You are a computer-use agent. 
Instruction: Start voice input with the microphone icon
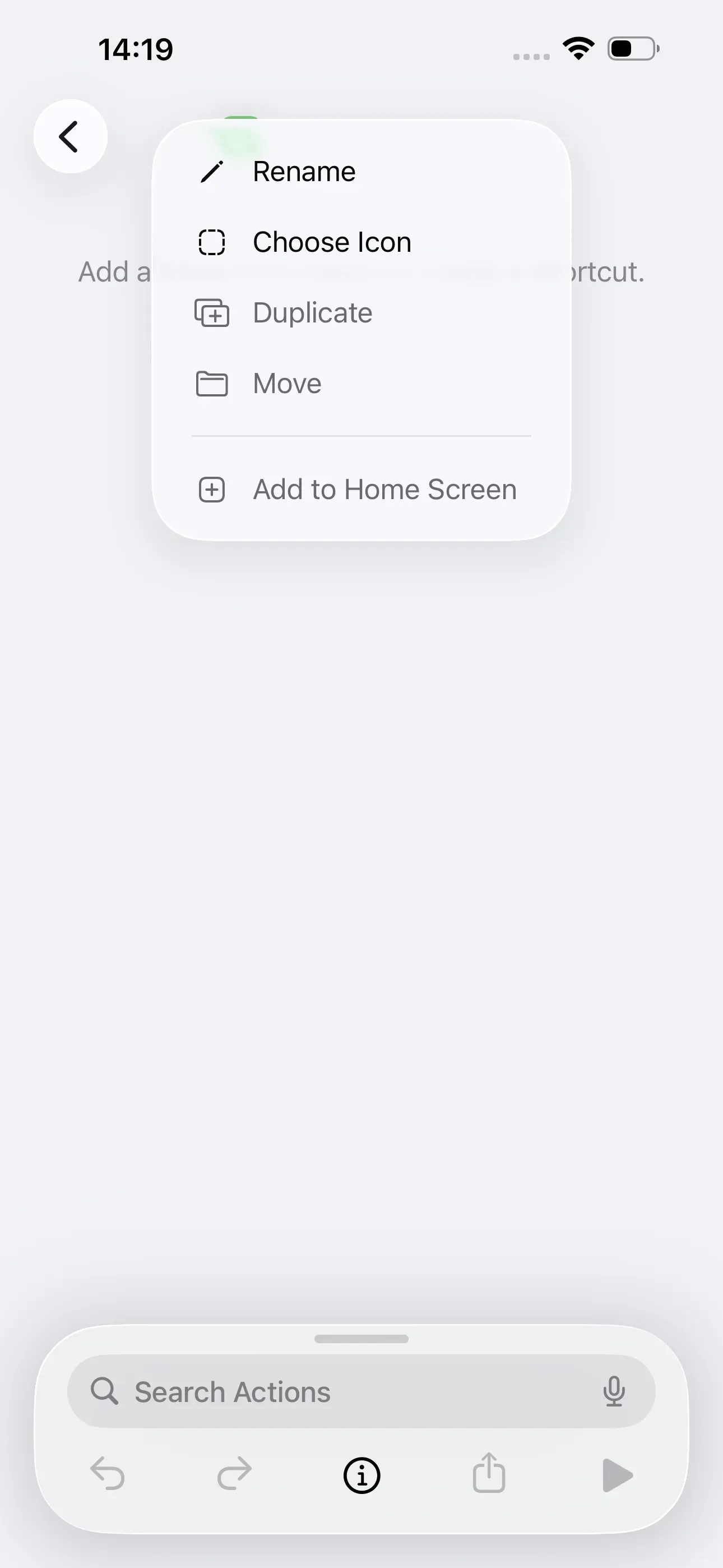coord(615,1391)
